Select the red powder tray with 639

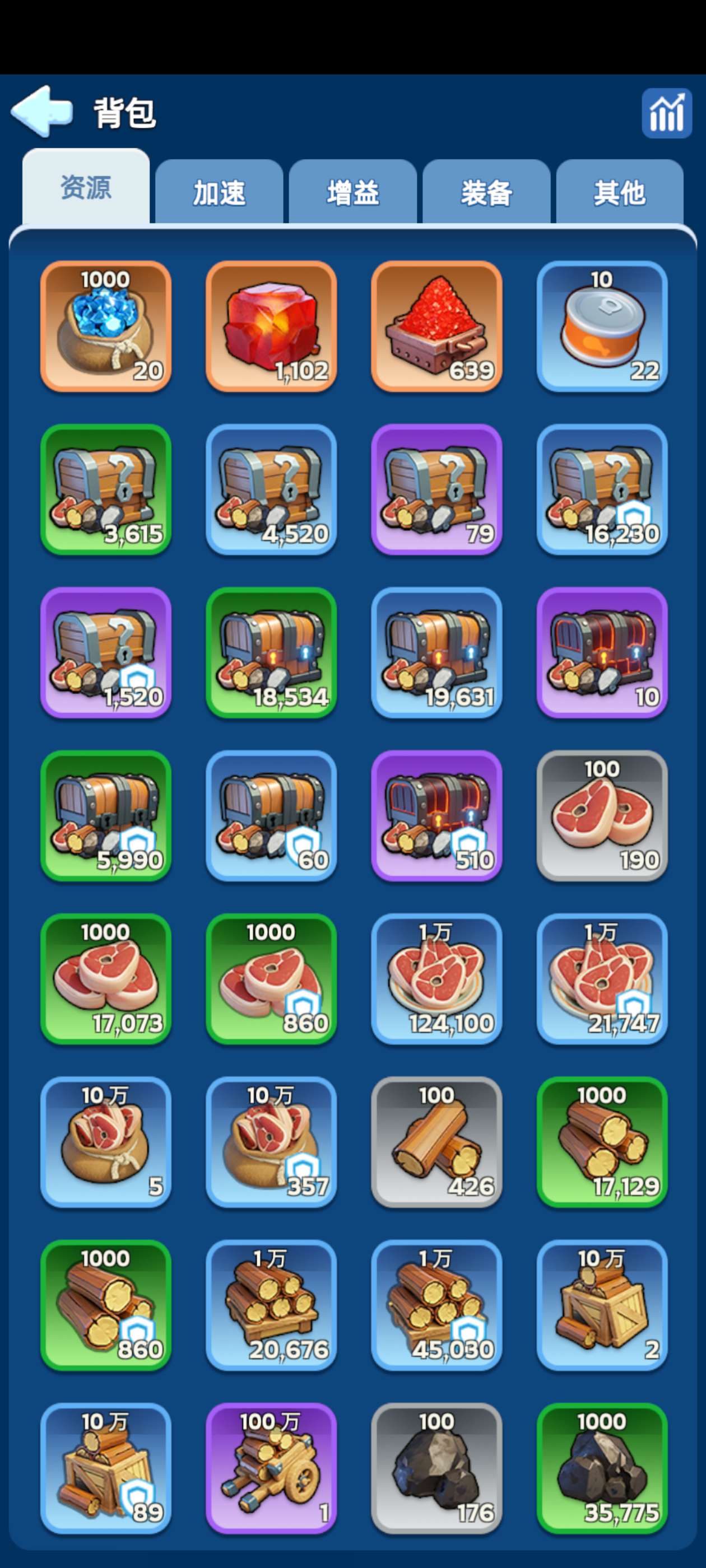(x=436, y=326)
